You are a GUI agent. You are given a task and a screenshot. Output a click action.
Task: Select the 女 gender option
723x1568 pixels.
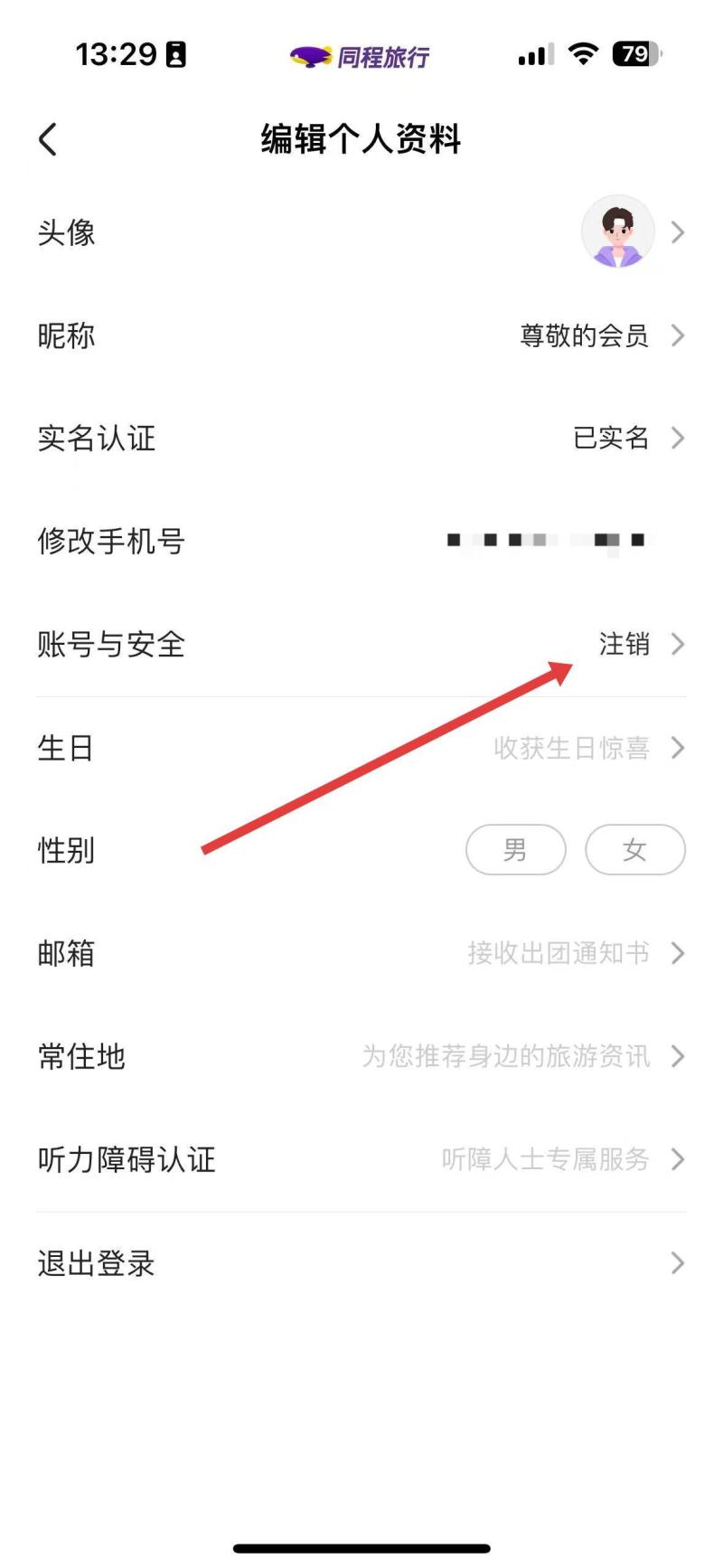click(635, 850)
